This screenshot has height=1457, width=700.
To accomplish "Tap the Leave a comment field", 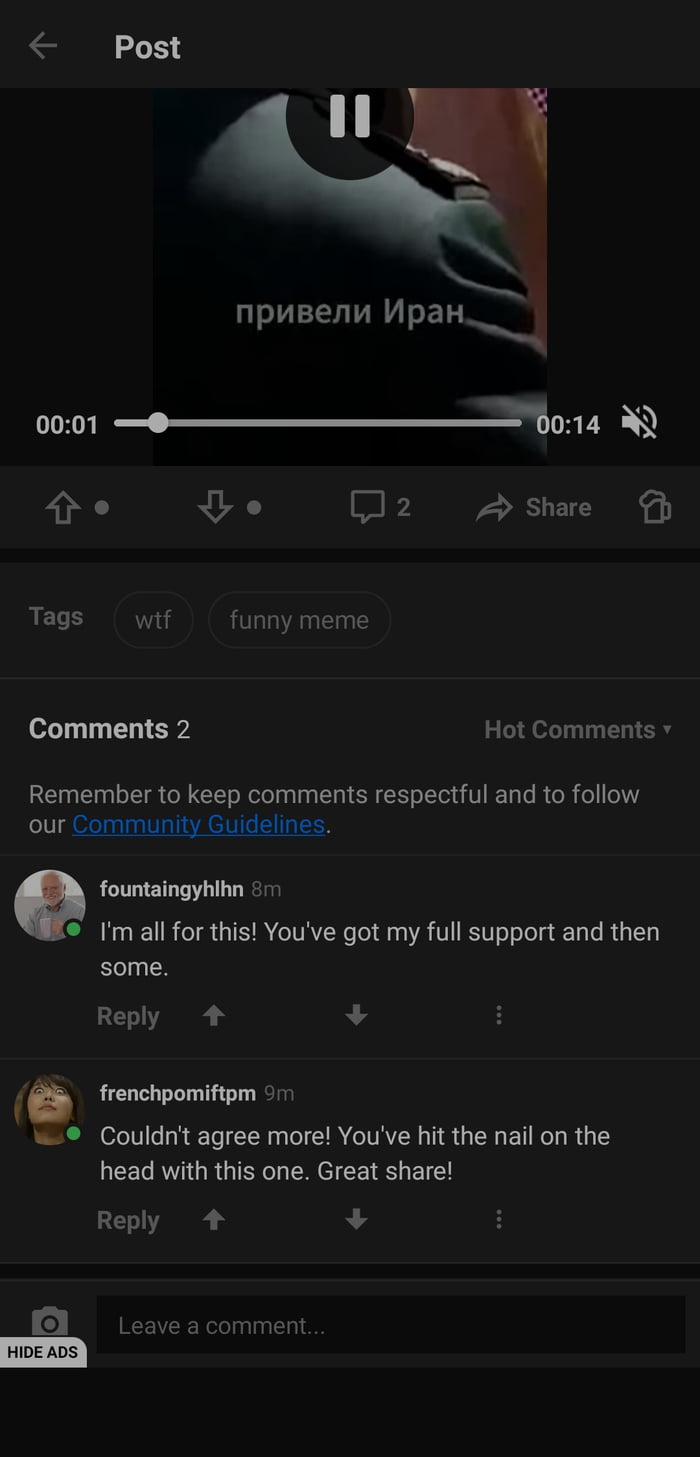I will [x=390, y=1326].
